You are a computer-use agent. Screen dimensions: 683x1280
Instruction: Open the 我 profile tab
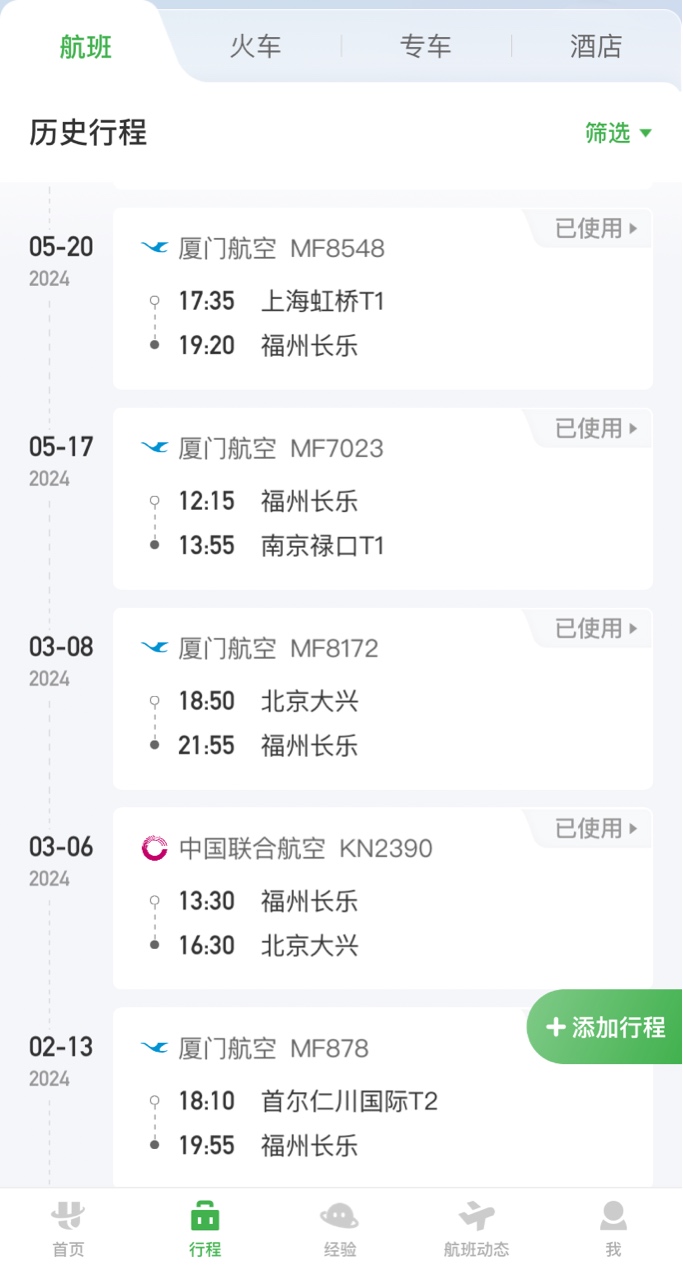(x=613, y=1229)
